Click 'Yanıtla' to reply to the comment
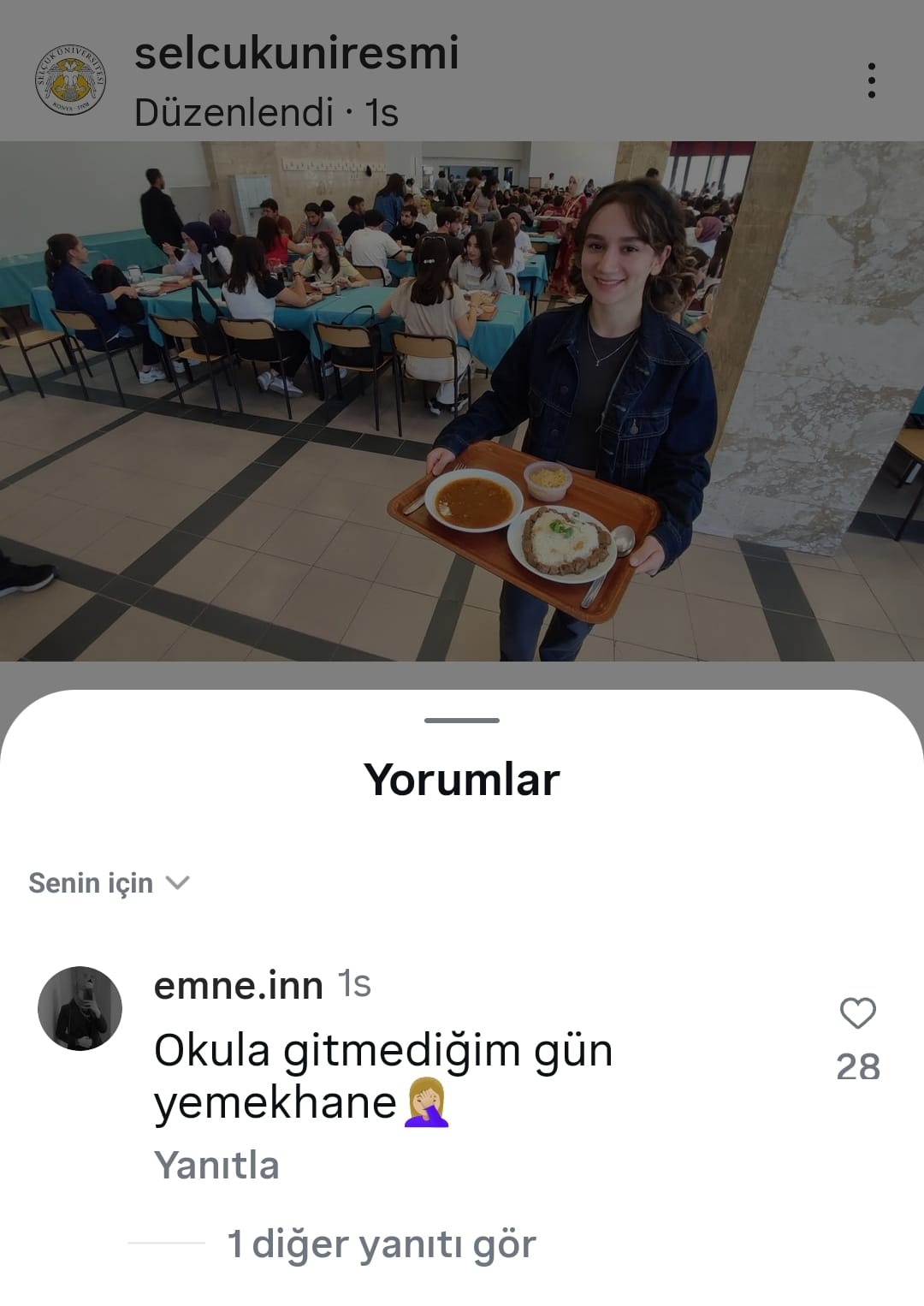 click(x=216, y=1163)
